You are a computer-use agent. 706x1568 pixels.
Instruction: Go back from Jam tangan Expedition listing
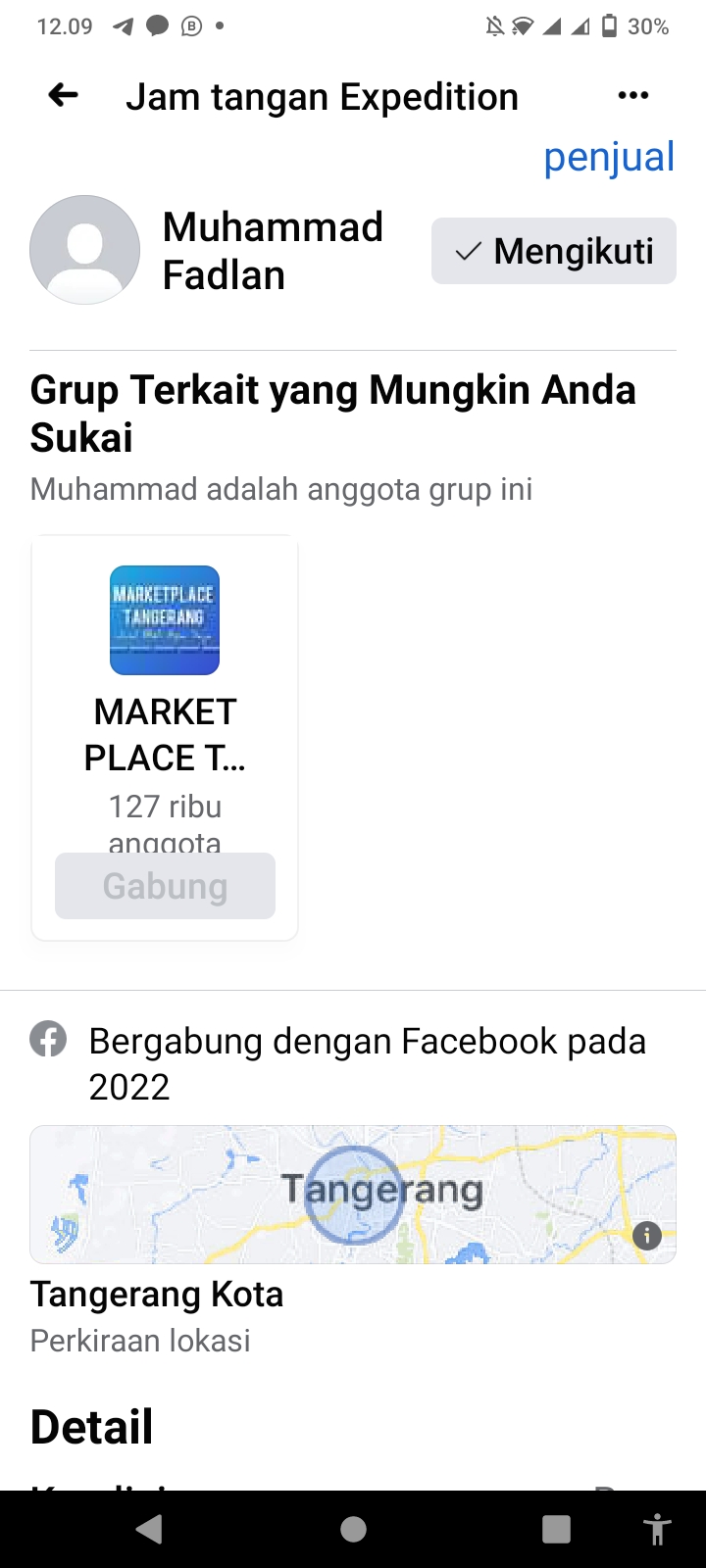pos(64,95)
